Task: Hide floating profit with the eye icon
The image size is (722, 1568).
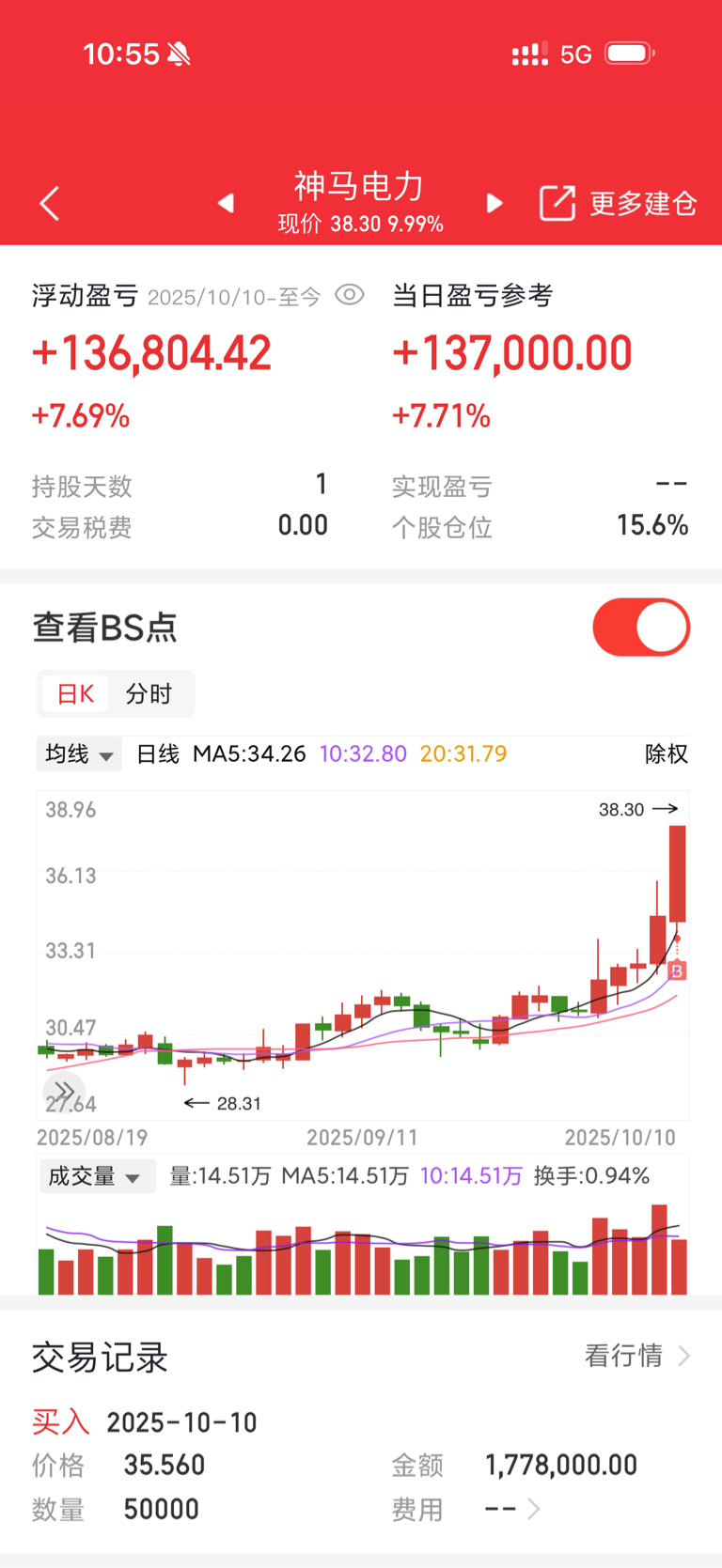Action: 350,295
